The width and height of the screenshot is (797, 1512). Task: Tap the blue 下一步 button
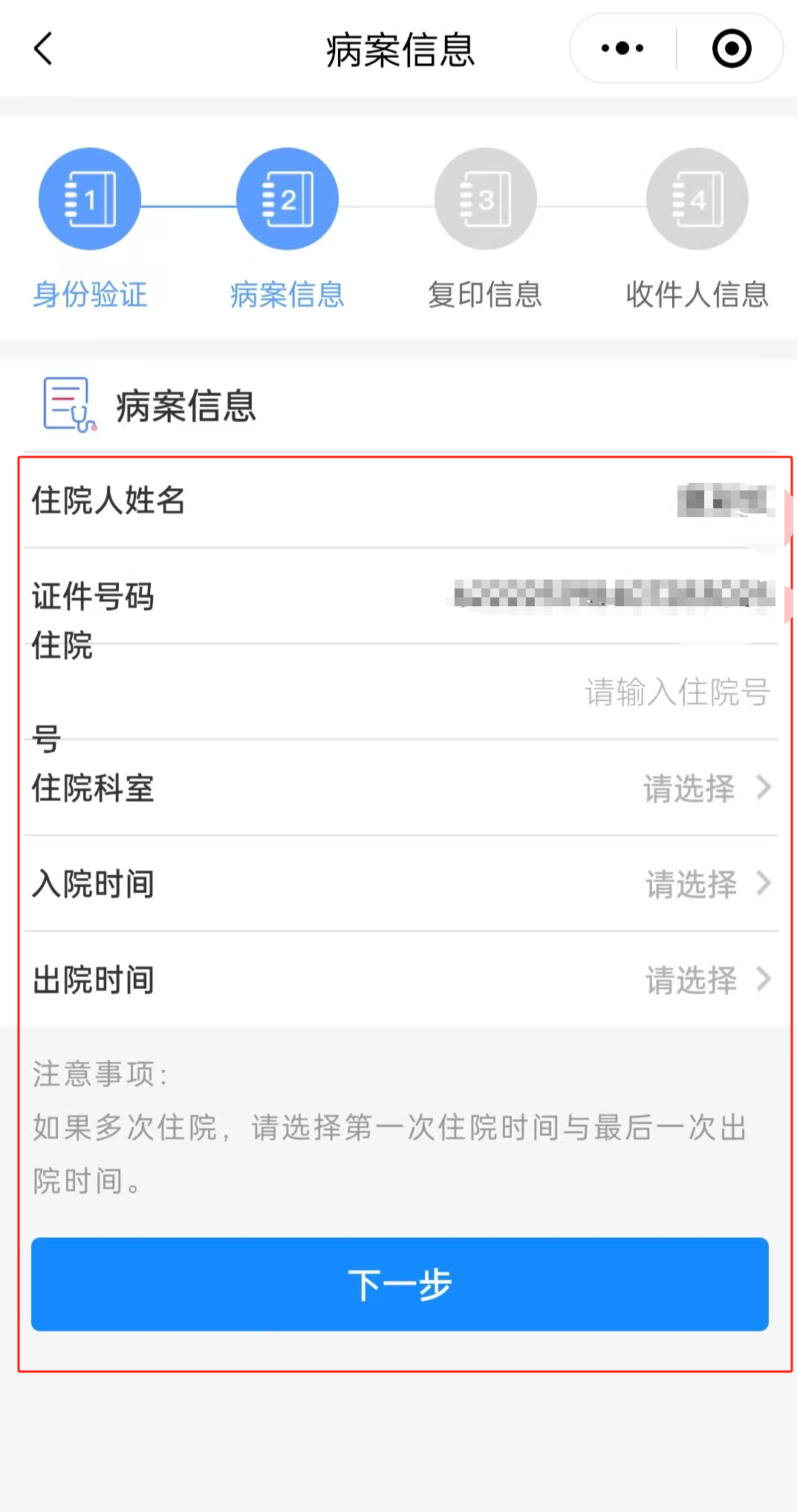click(x=400, y=1284)
